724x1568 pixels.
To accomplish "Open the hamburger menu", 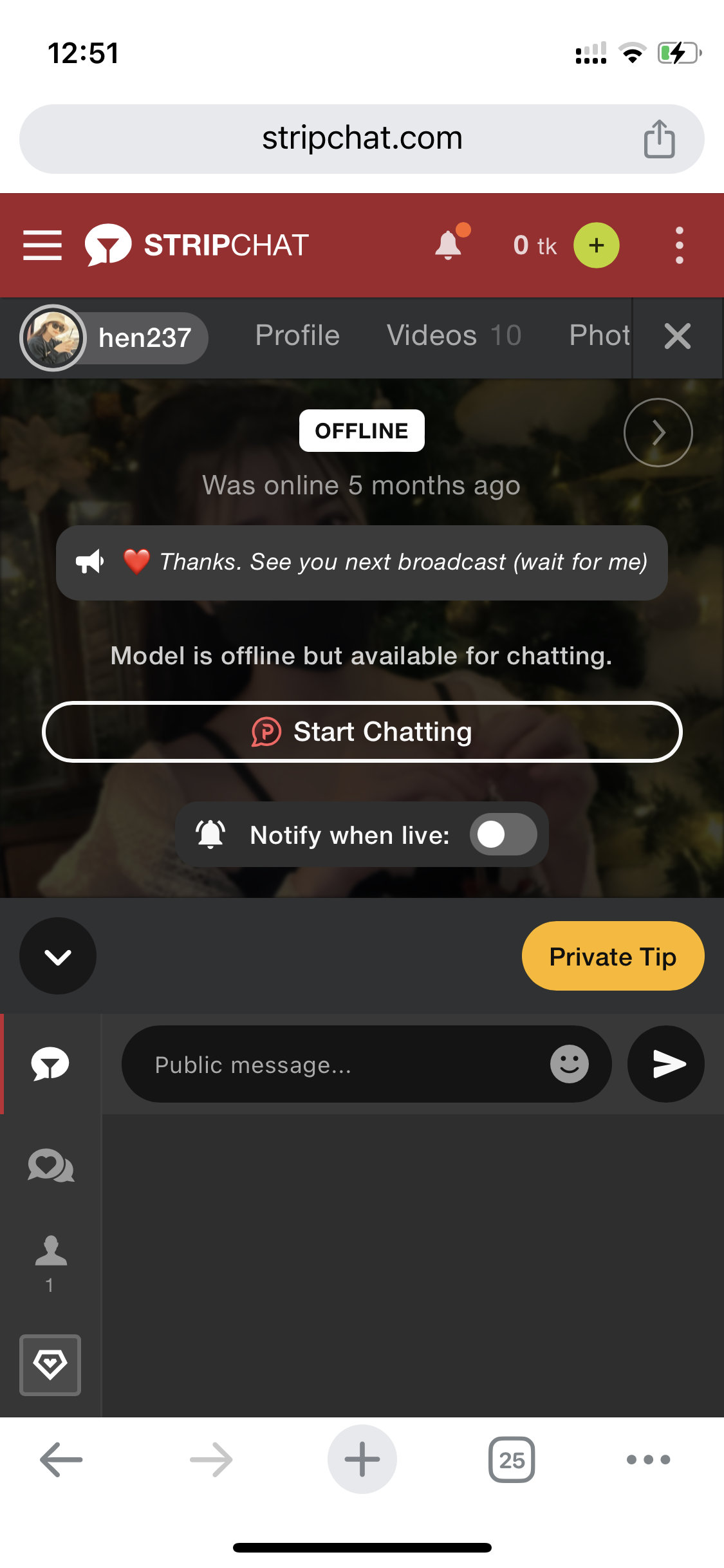I will [42, 245].
